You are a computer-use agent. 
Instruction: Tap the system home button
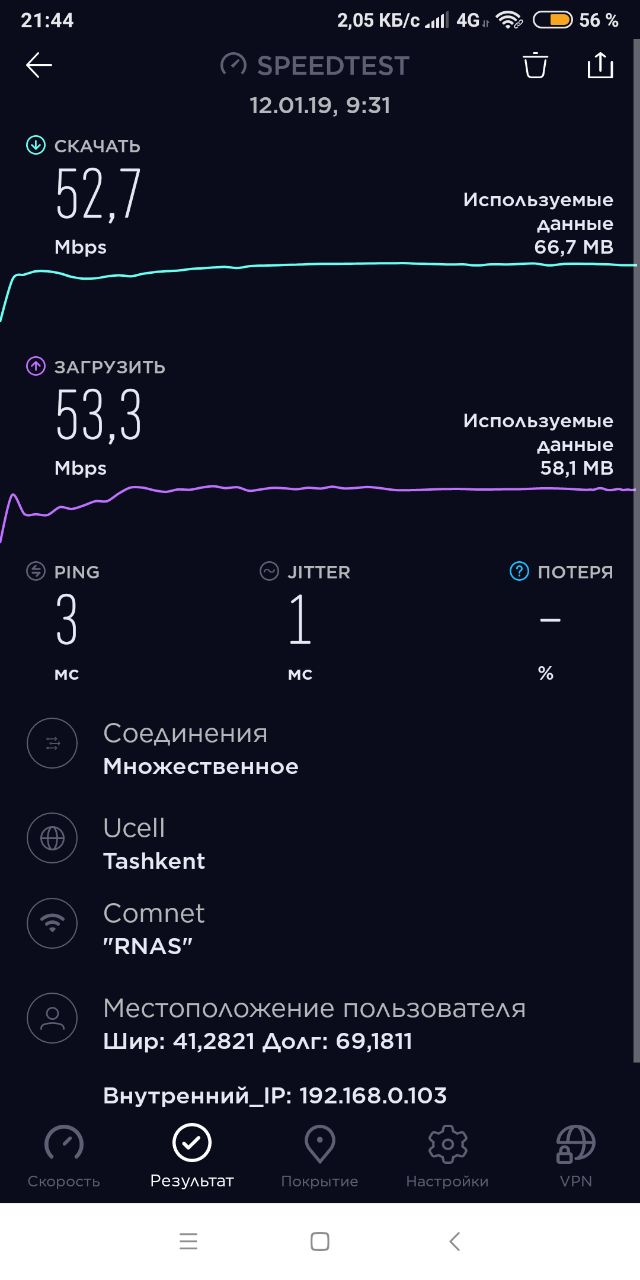pyautogui.click(x=320, y=1242)
